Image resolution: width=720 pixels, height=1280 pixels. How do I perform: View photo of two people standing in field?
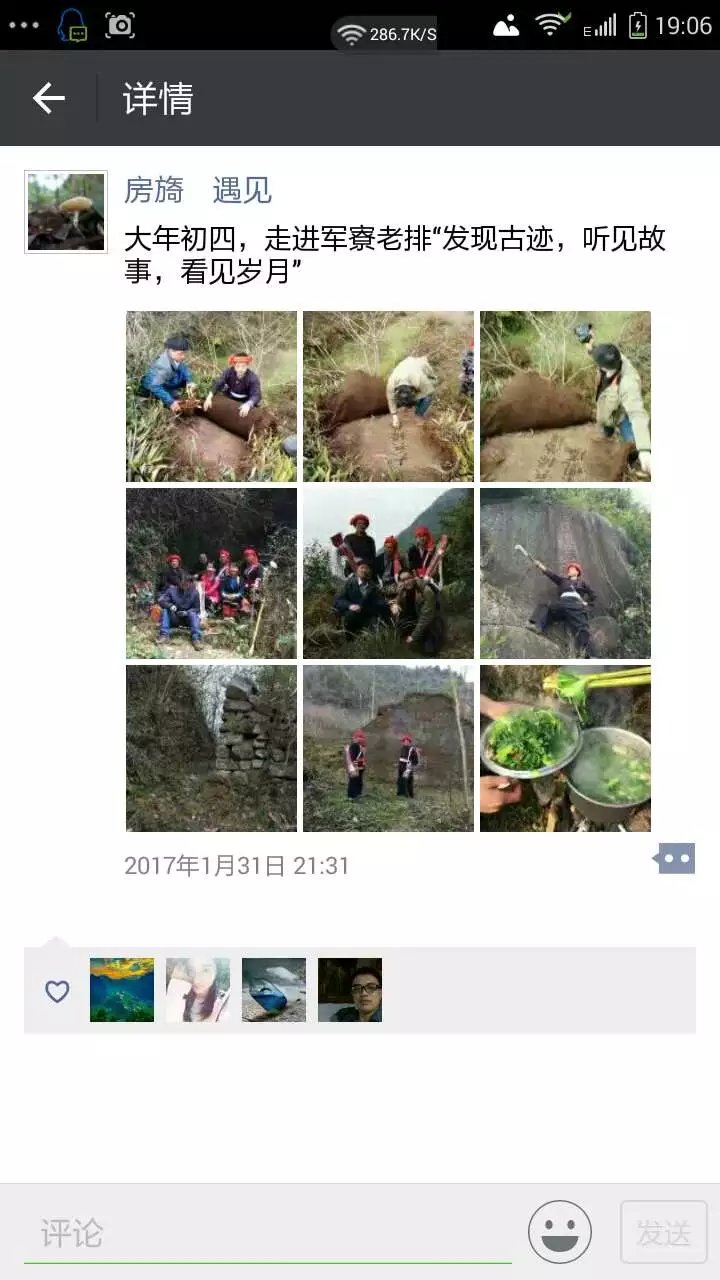coord(388,749)
